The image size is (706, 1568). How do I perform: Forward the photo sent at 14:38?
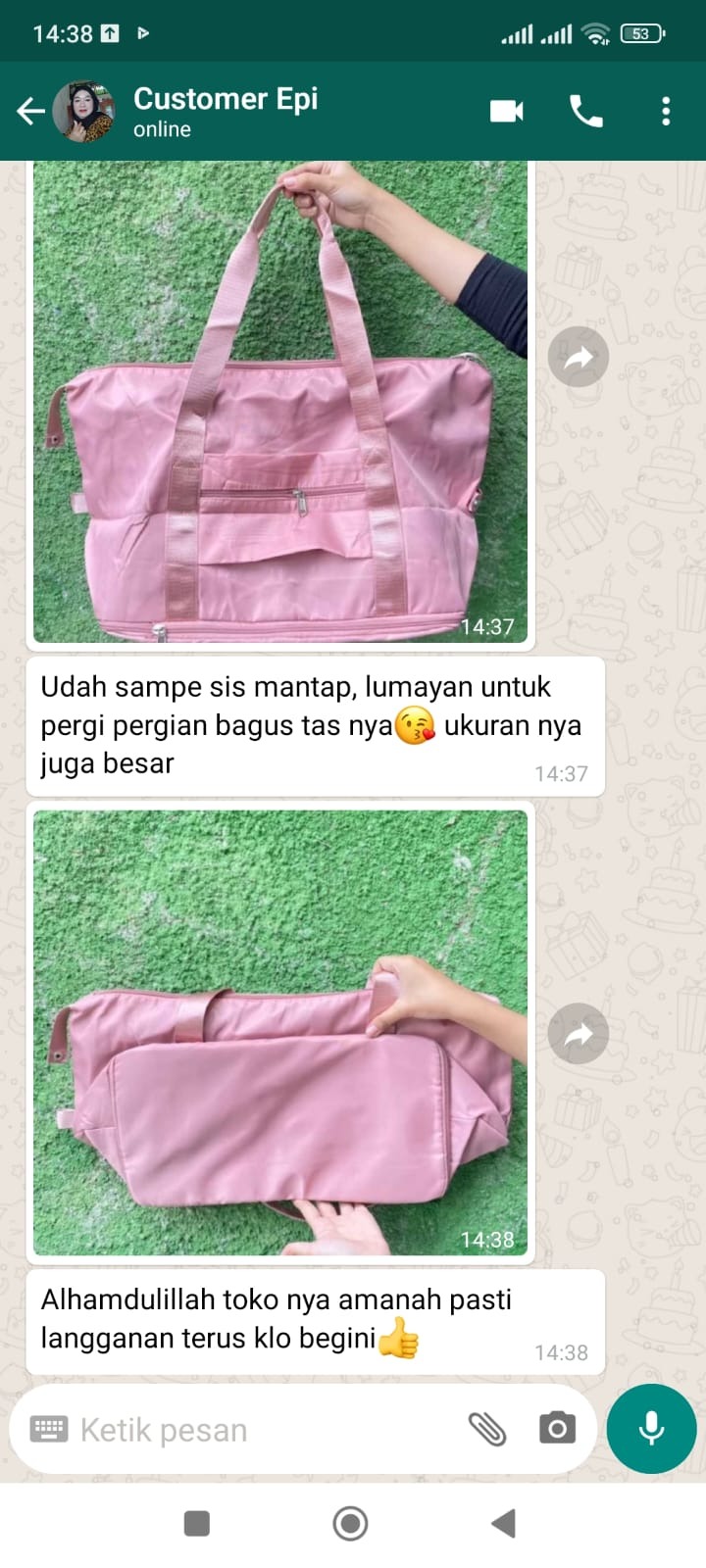pyautogui.click(x=579, y=1034)
